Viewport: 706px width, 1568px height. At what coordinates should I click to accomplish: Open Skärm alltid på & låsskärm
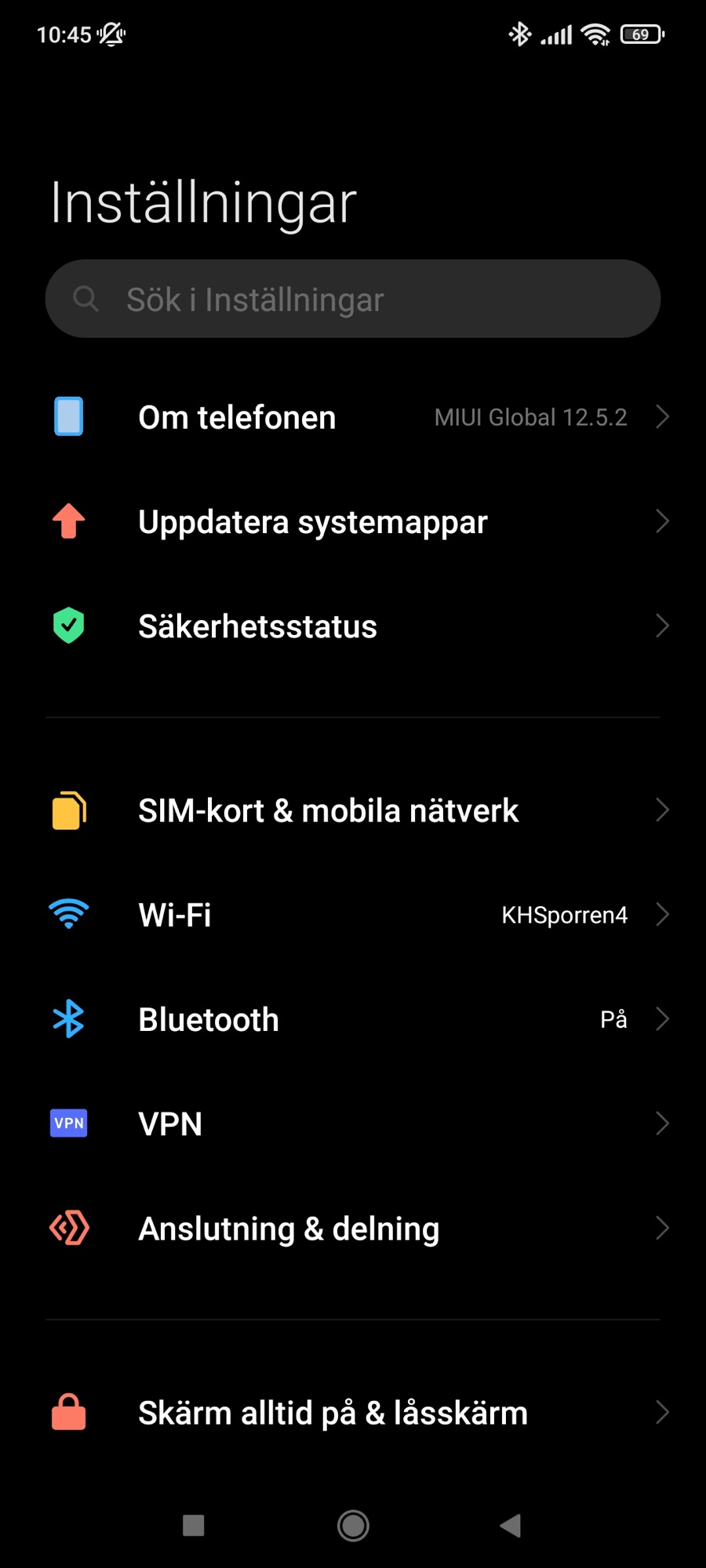click(x=353, y=1413)
